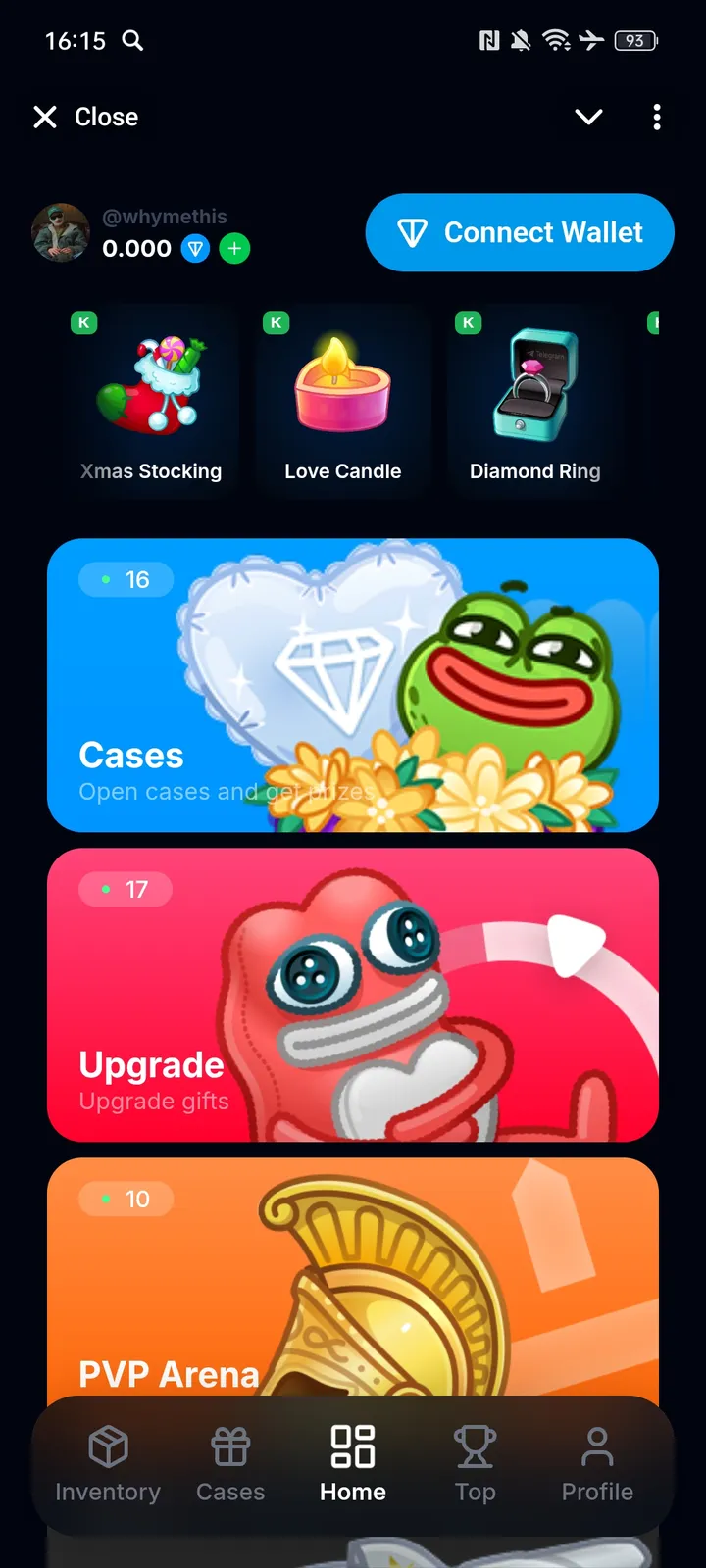The height and width of the screenshot is (1568, 706).
Task: Open the three-dot options menu
Action: [x=657, y=117]
